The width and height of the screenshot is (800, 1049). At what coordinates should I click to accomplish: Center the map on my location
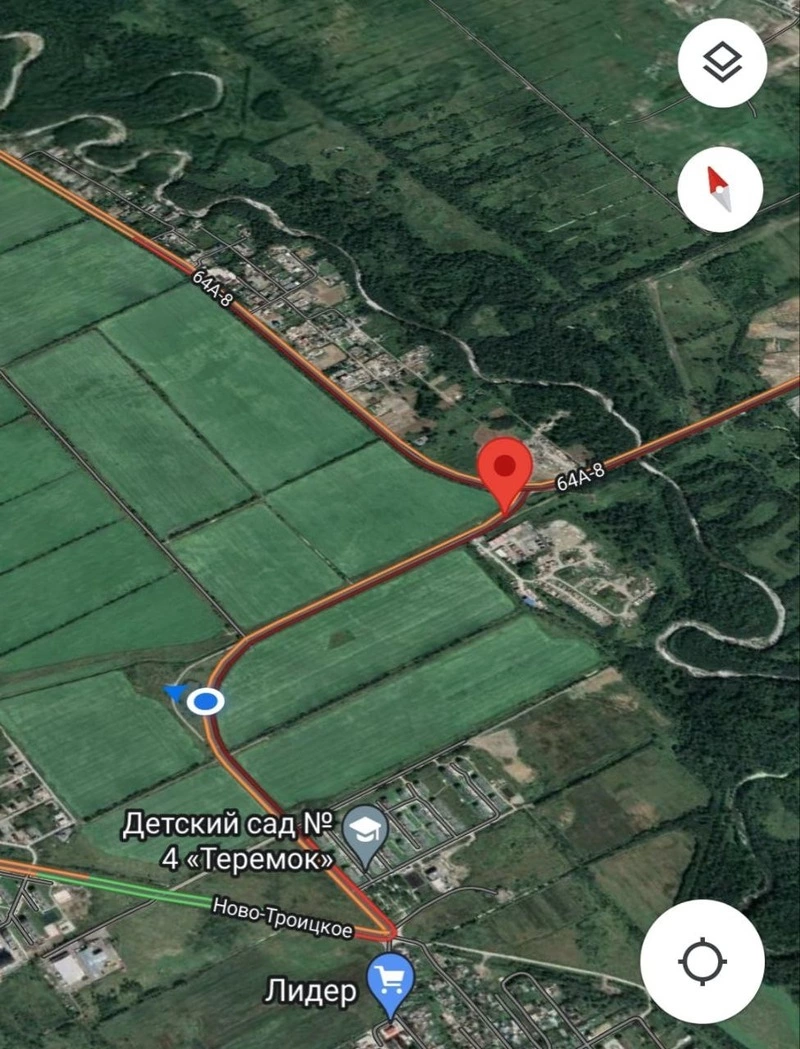702,961
